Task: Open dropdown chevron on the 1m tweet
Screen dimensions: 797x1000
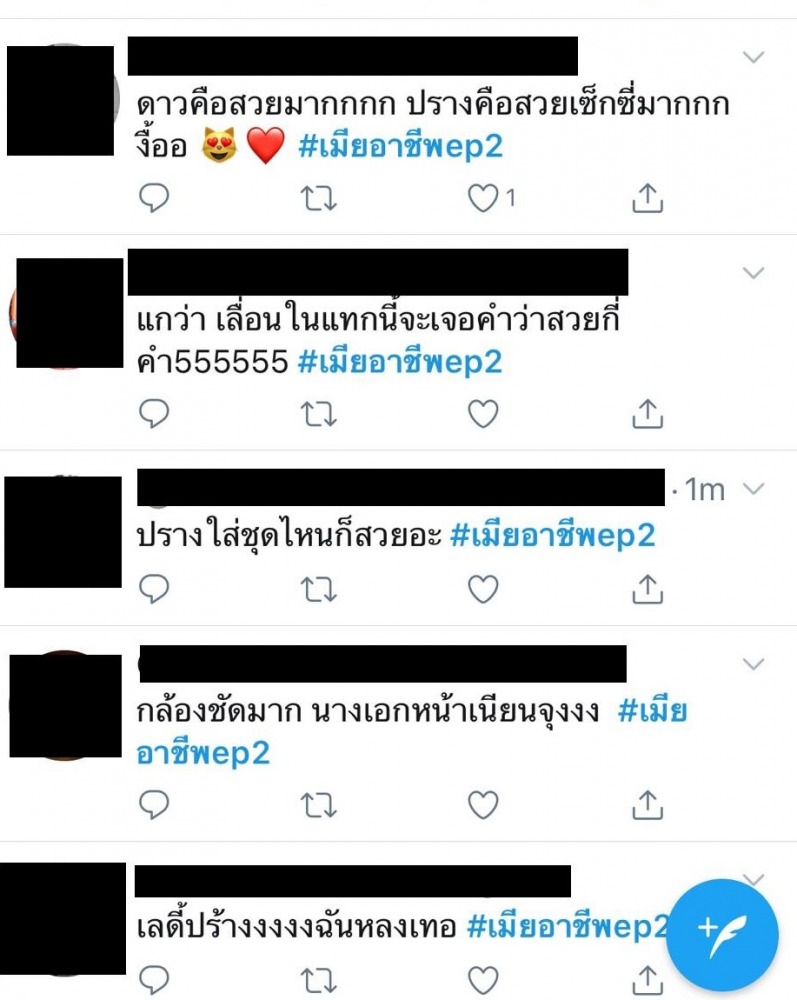Action: pos(753,488)
